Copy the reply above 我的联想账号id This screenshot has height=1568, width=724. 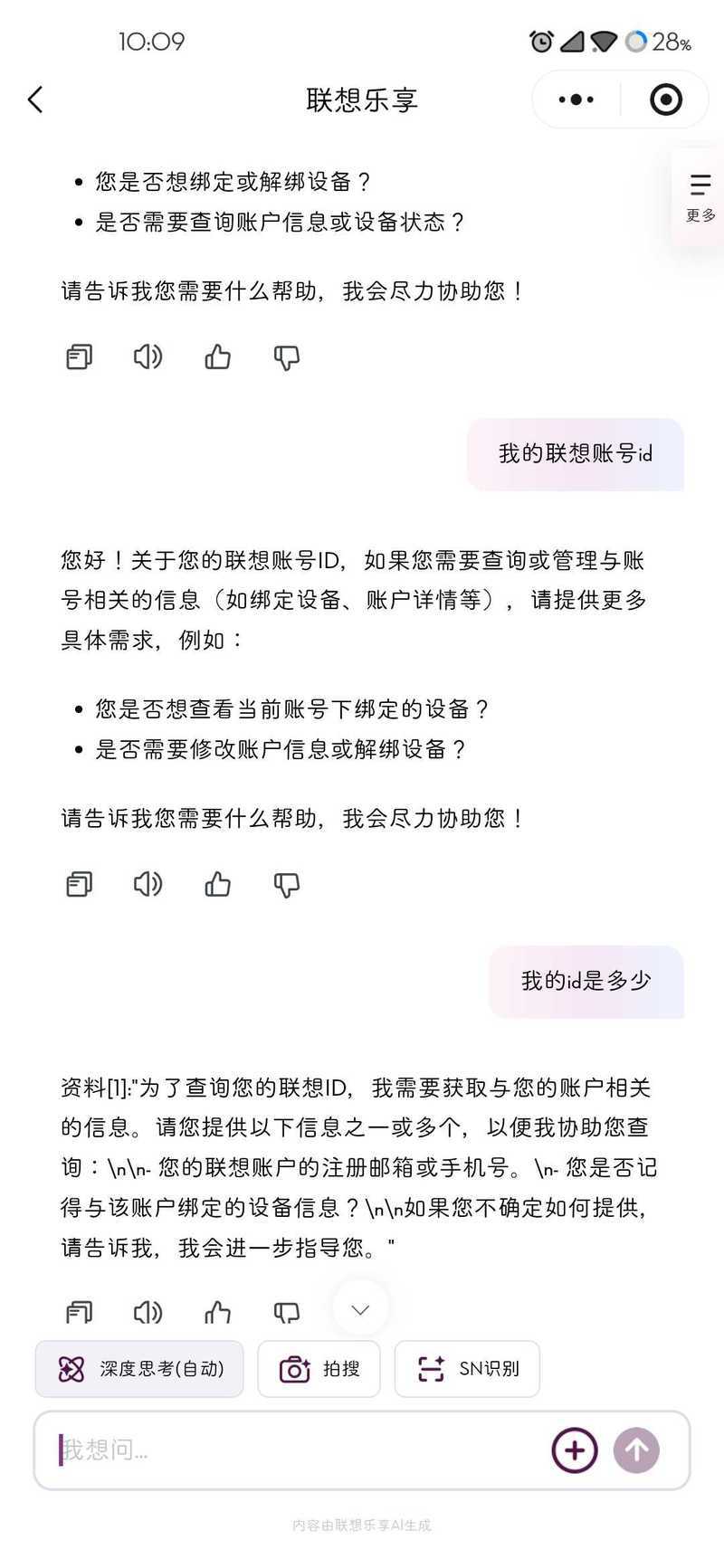[x=79, y=357]
